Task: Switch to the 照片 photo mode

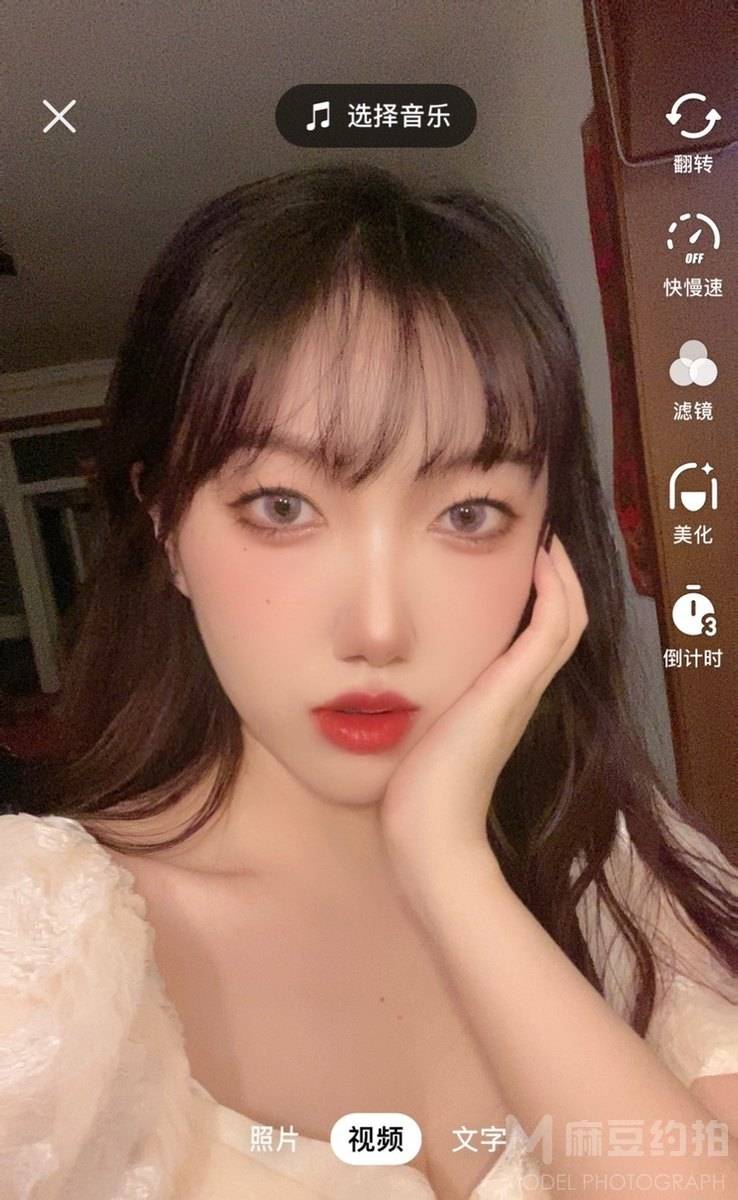Action: coord(274,1139)
